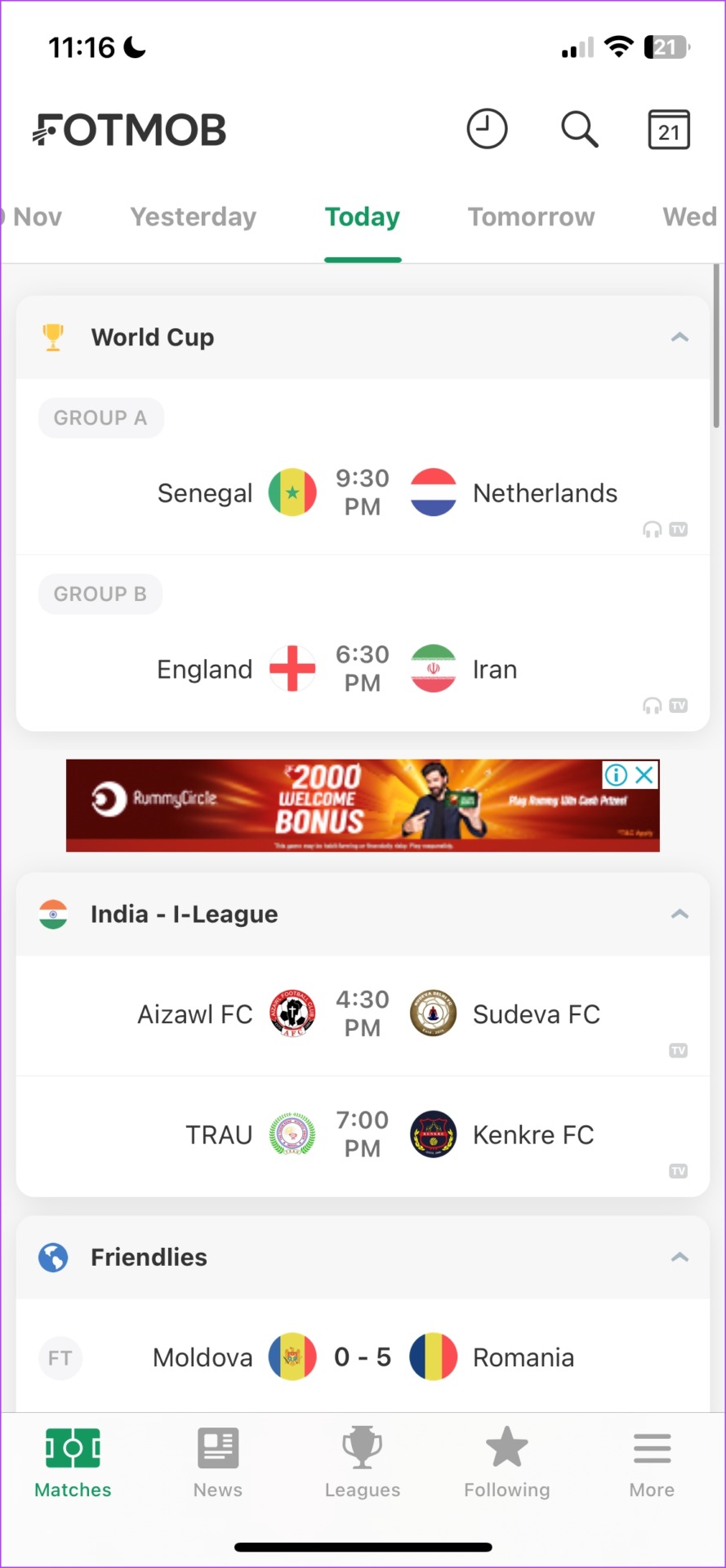726x1568 pixels.
Task: Tap the Group A label
Action: [100, 417]
